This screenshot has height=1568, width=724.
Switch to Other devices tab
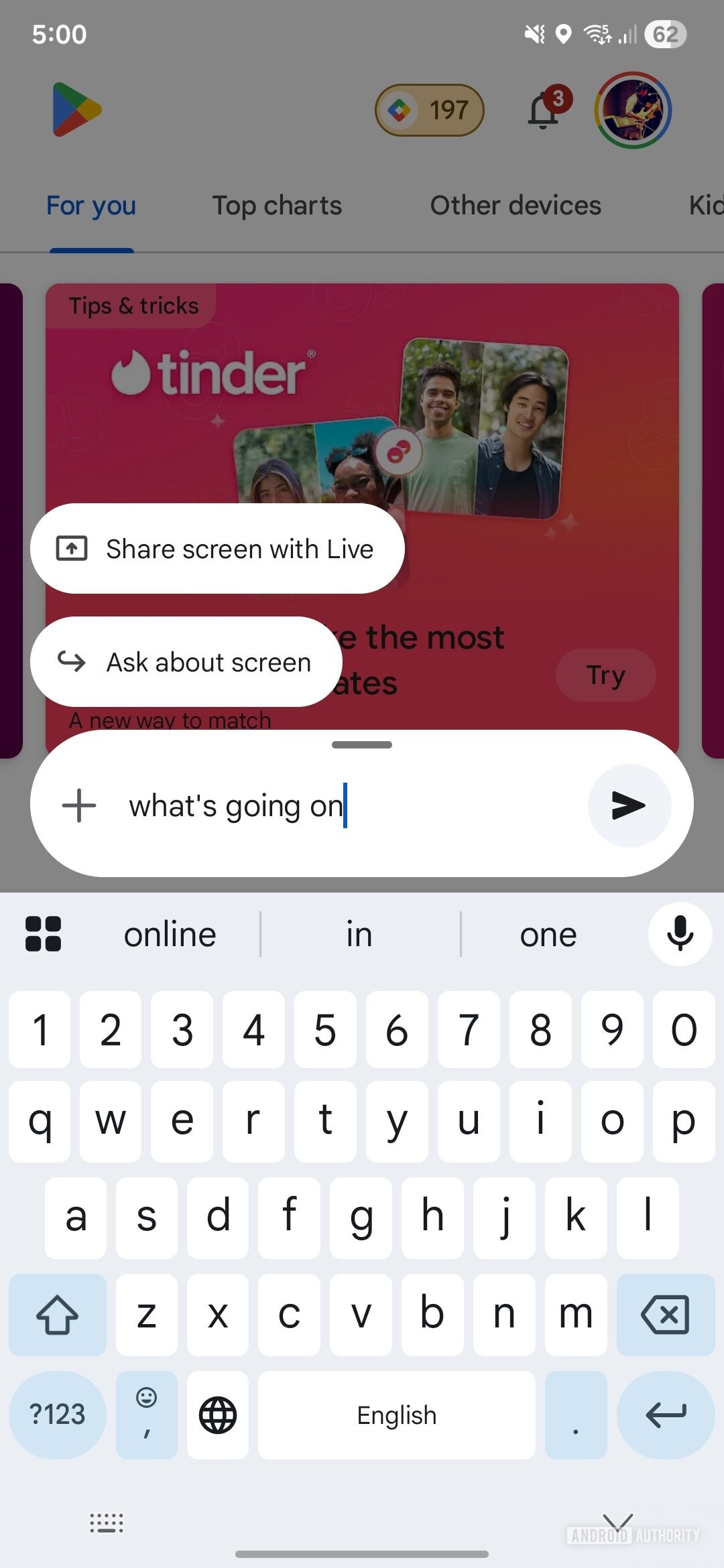coord(516,206)
